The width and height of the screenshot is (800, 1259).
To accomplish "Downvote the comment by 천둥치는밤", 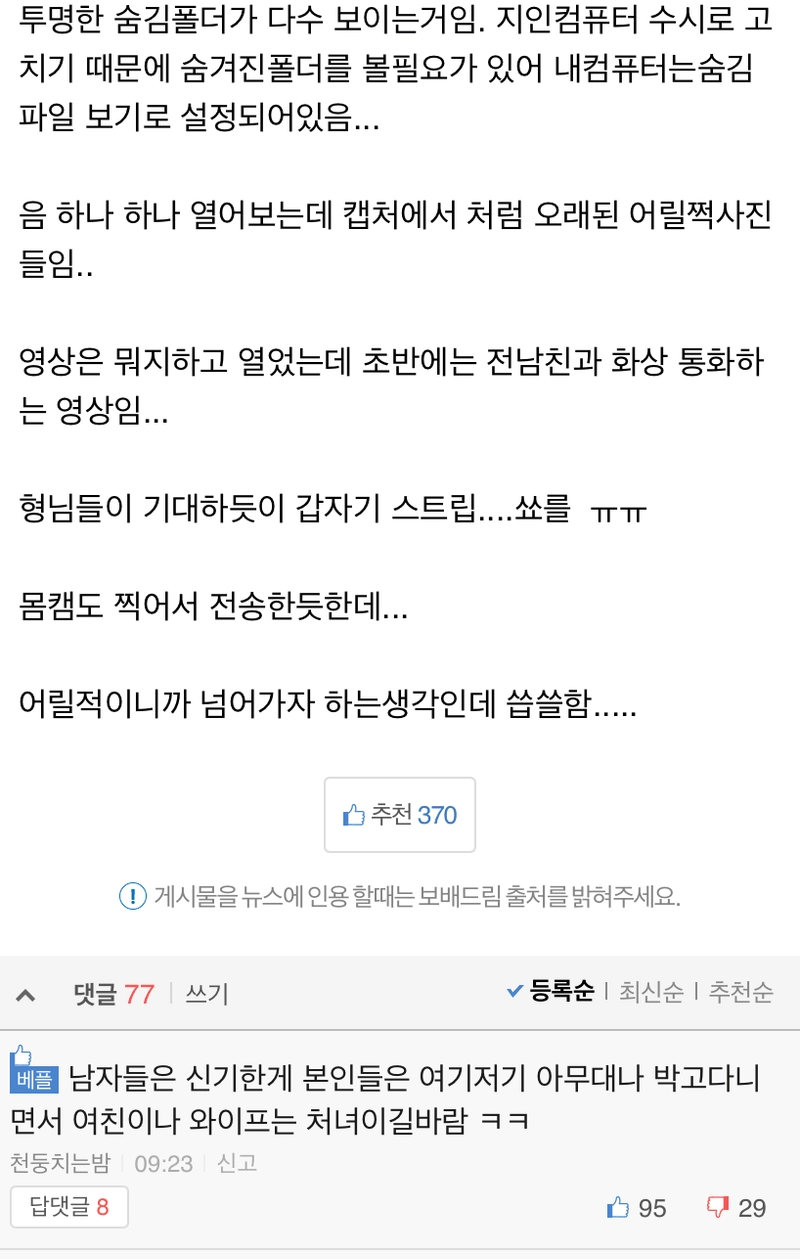I will click(736, 1208).
